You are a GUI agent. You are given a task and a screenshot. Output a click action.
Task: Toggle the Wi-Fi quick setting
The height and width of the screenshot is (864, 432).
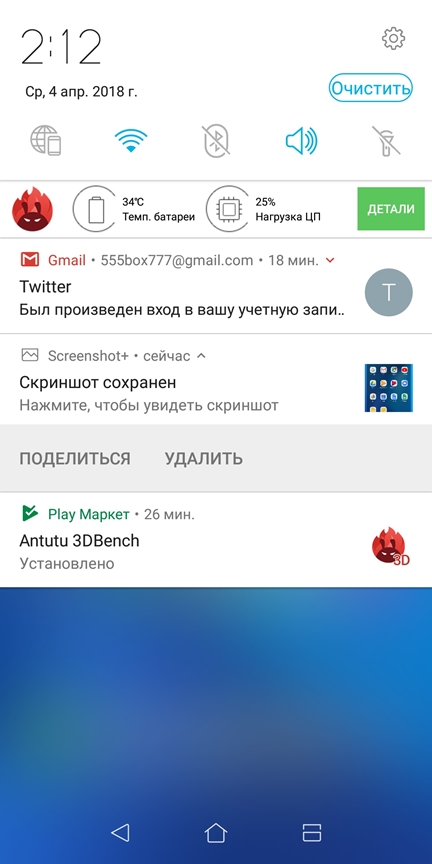click(x=131, y=141)
